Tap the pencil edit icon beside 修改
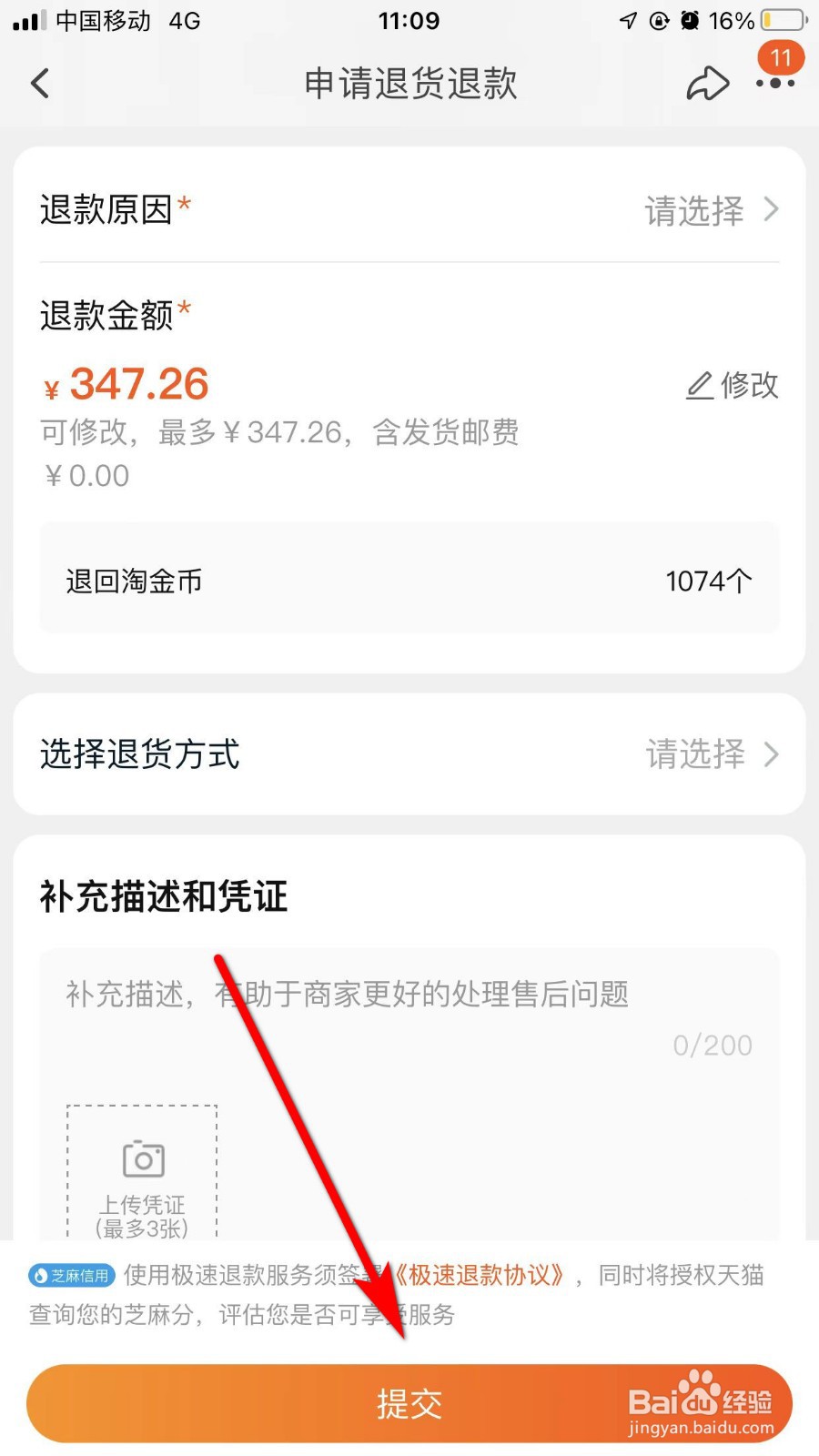Screen dimensions: 819x1456 tap(699, 386)
